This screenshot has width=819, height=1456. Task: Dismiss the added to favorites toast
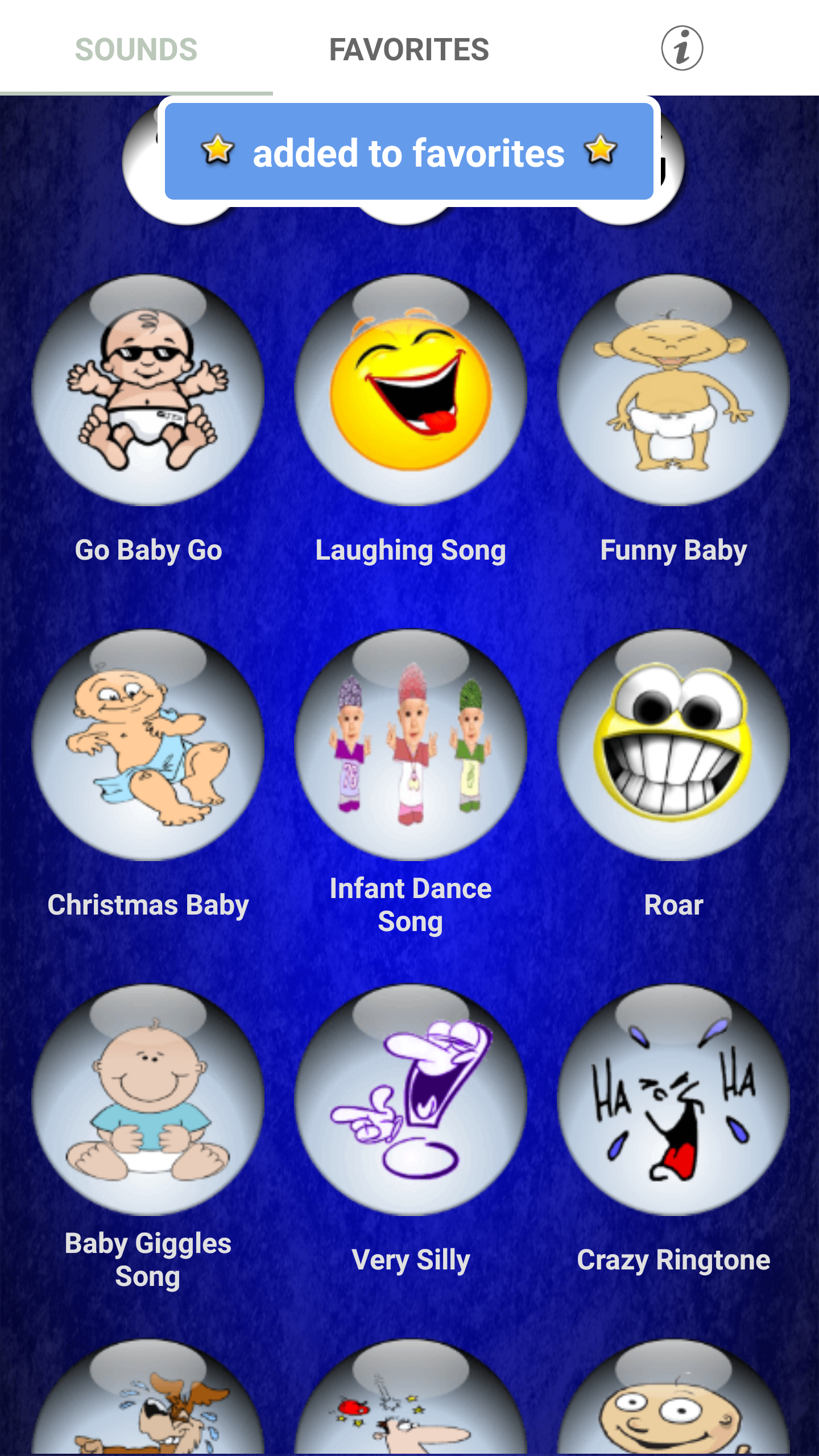pyautogui.click(x=408, y=152)
